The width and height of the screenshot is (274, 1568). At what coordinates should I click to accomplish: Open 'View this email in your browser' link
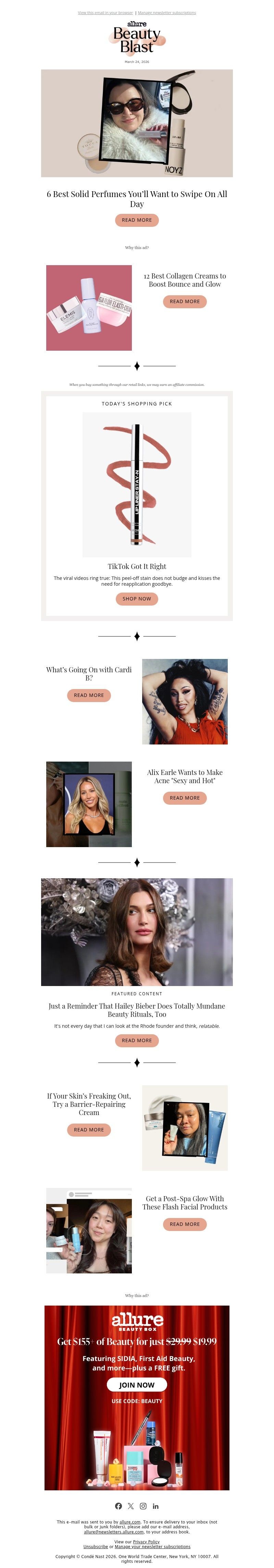click(x=105, y=12)
